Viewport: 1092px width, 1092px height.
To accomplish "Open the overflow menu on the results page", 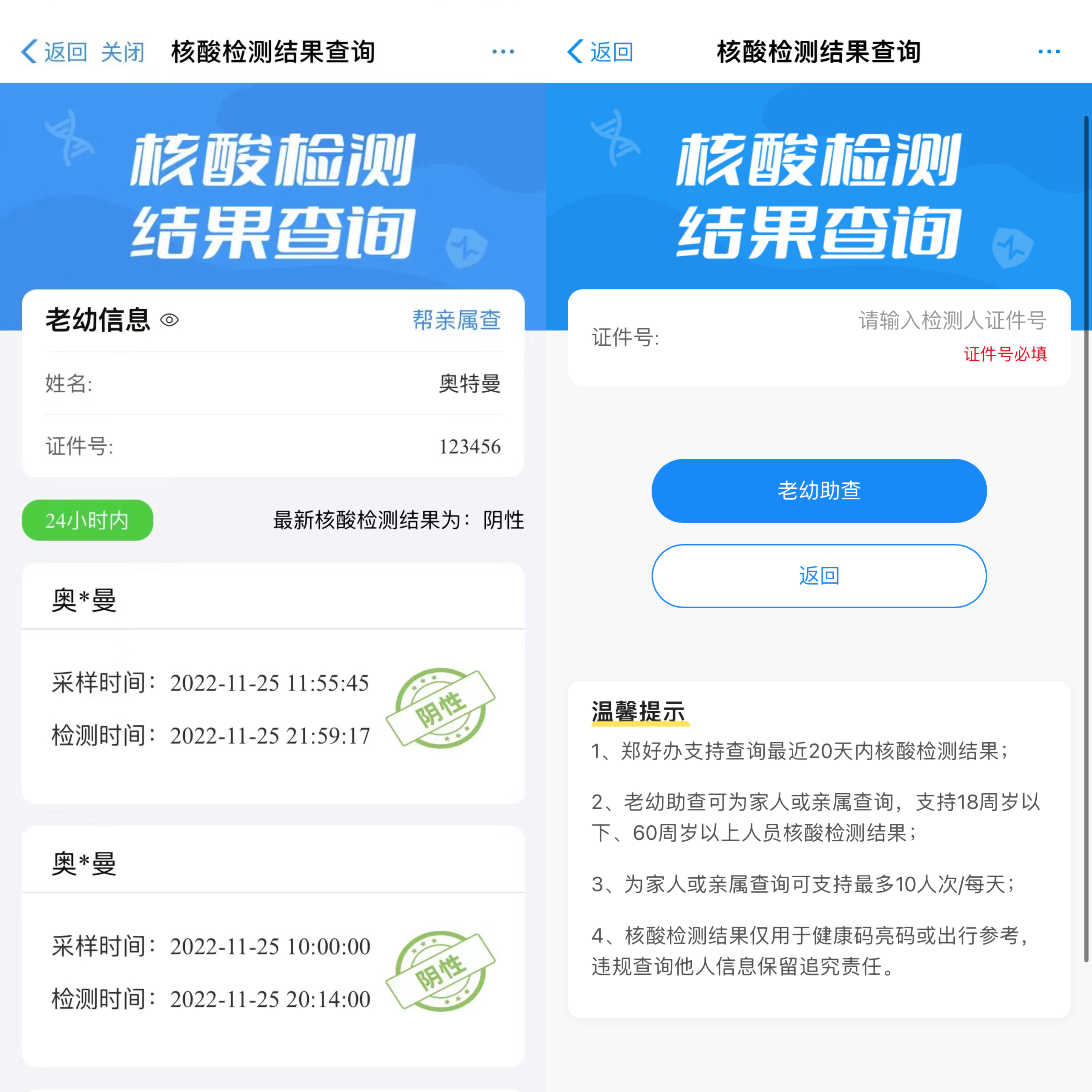I will click(502, 52).
